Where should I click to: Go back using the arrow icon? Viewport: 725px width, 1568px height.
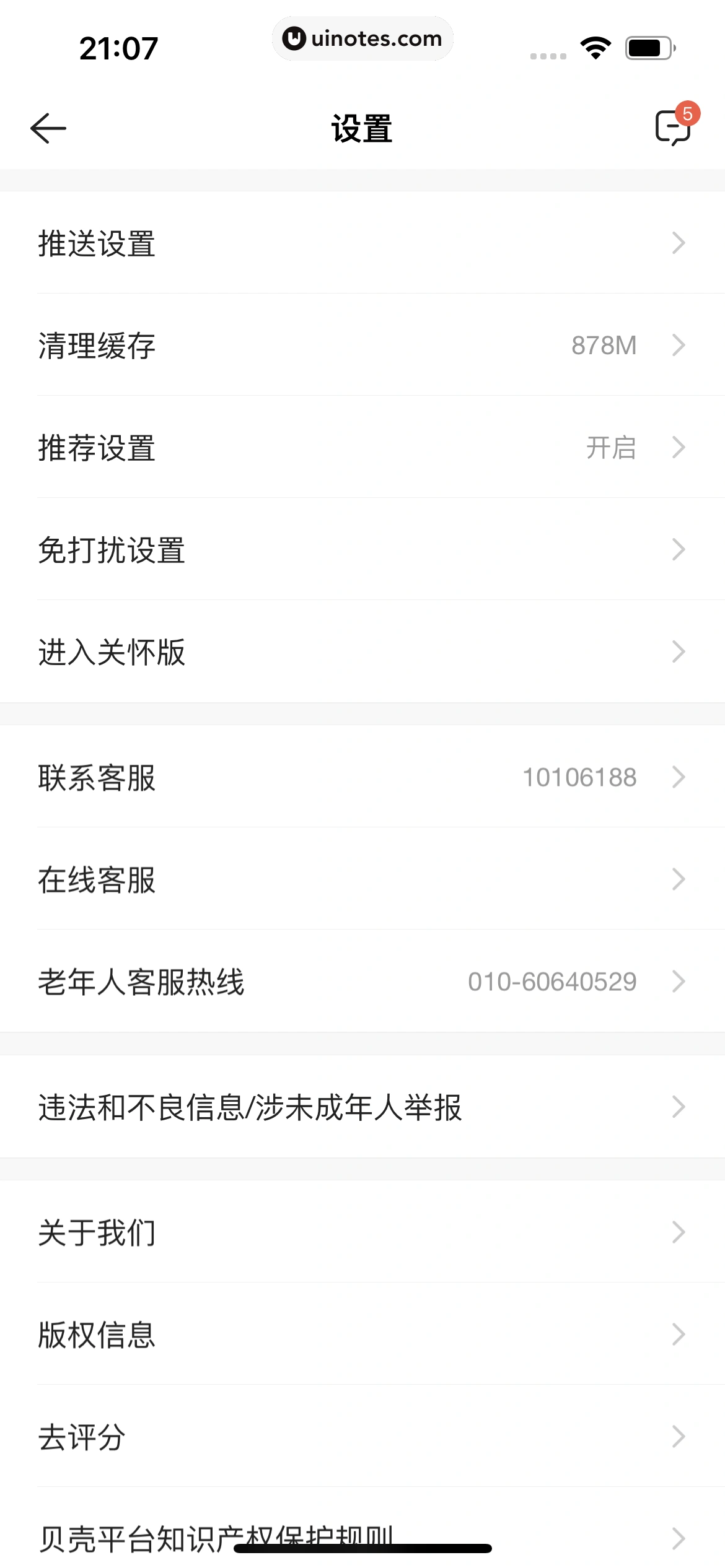pos(48,128)
